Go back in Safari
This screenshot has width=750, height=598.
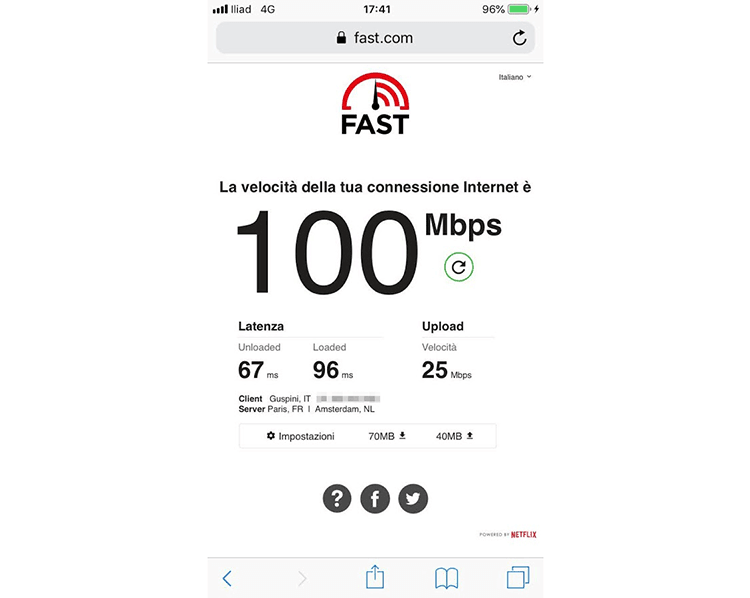pyautogui.click(x=228, y=577)
